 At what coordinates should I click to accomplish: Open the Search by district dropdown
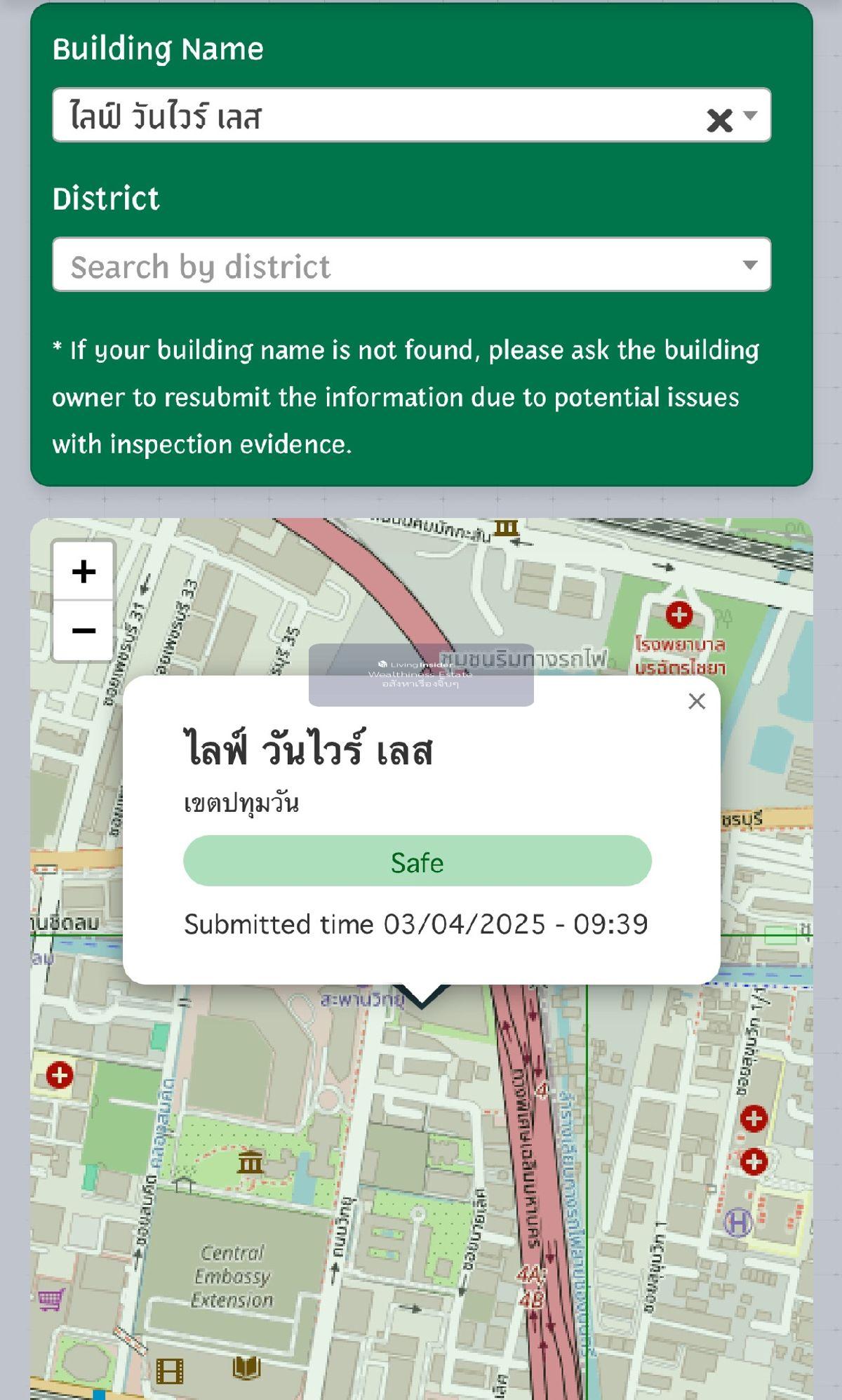[x=749, y=265]
